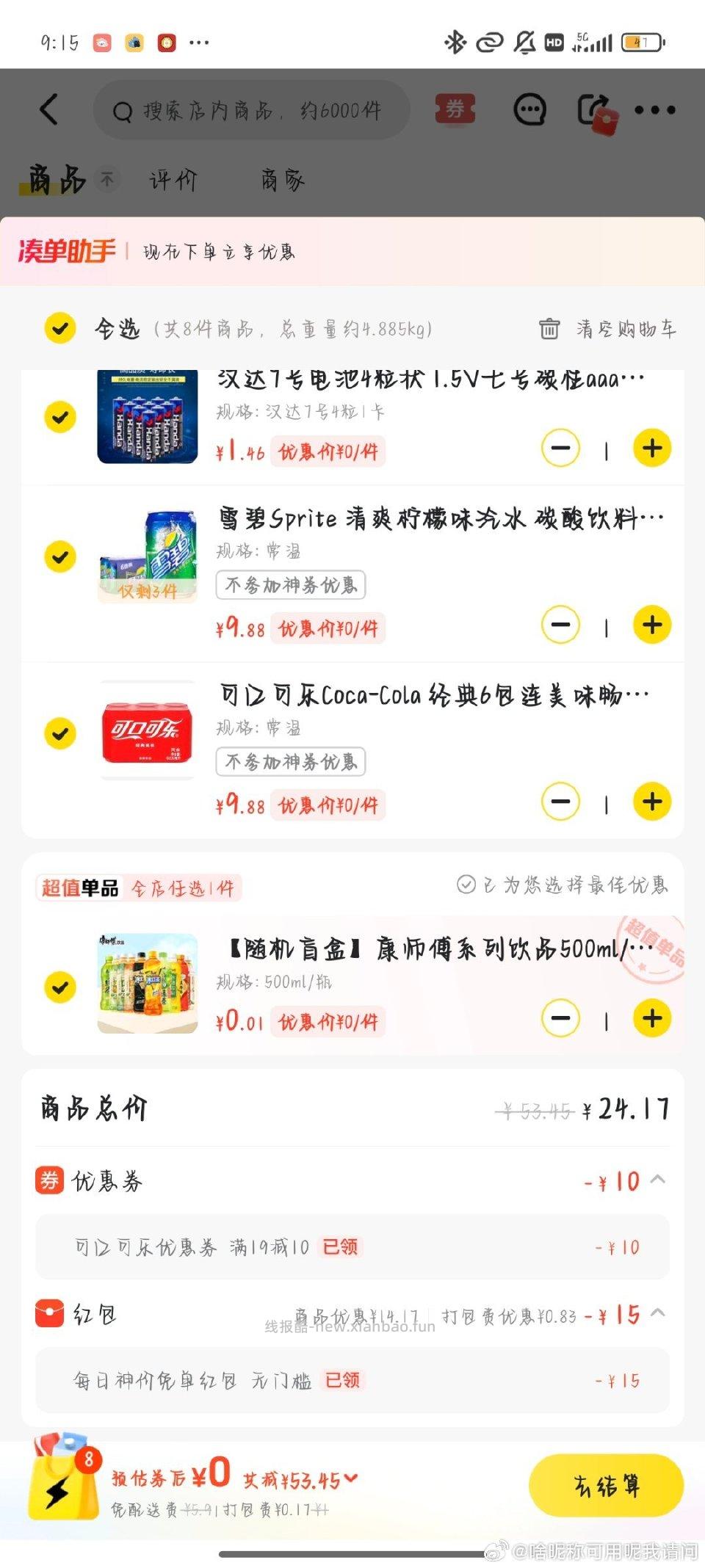Open the store coupon (券) icon

[455, 109]
